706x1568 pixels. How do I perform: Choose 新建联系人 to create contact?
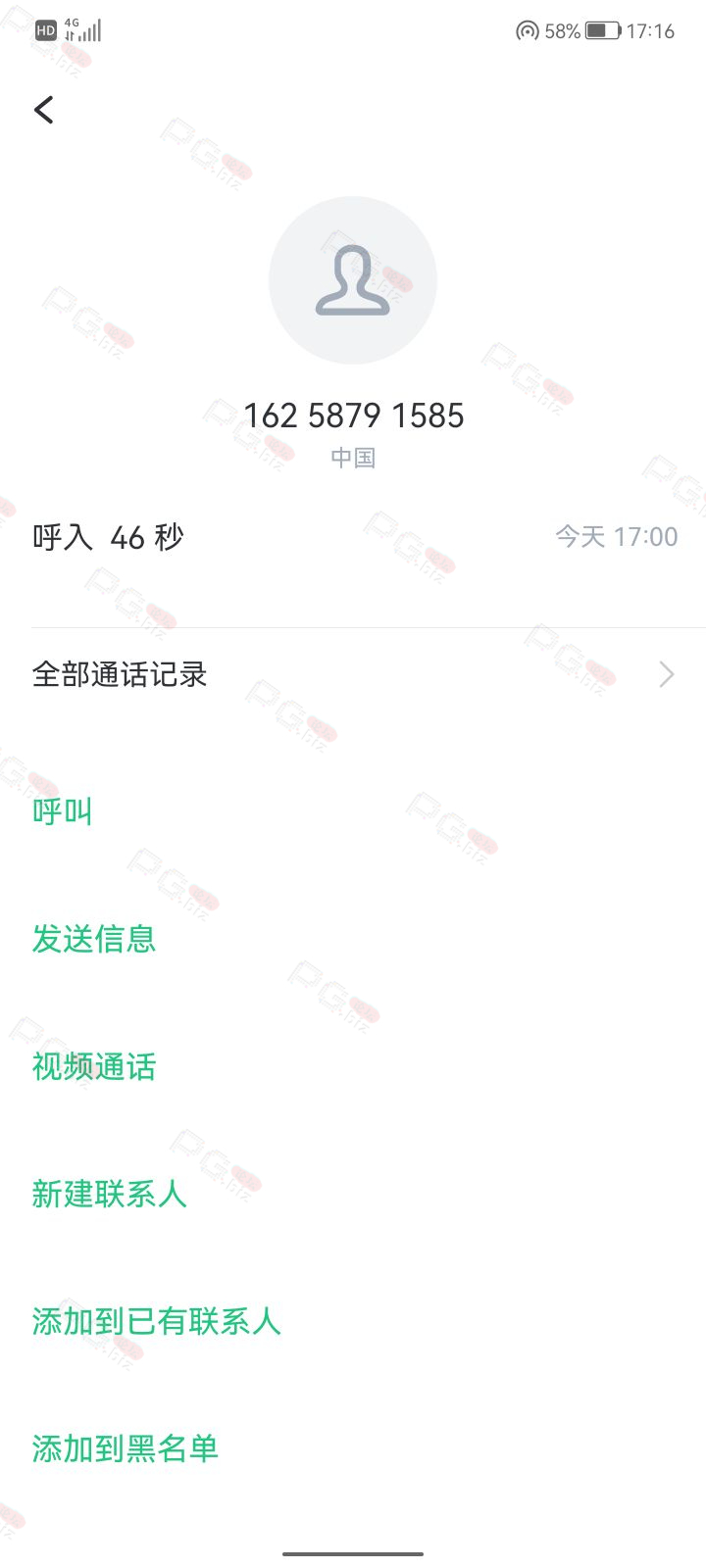coord(109,1194)
